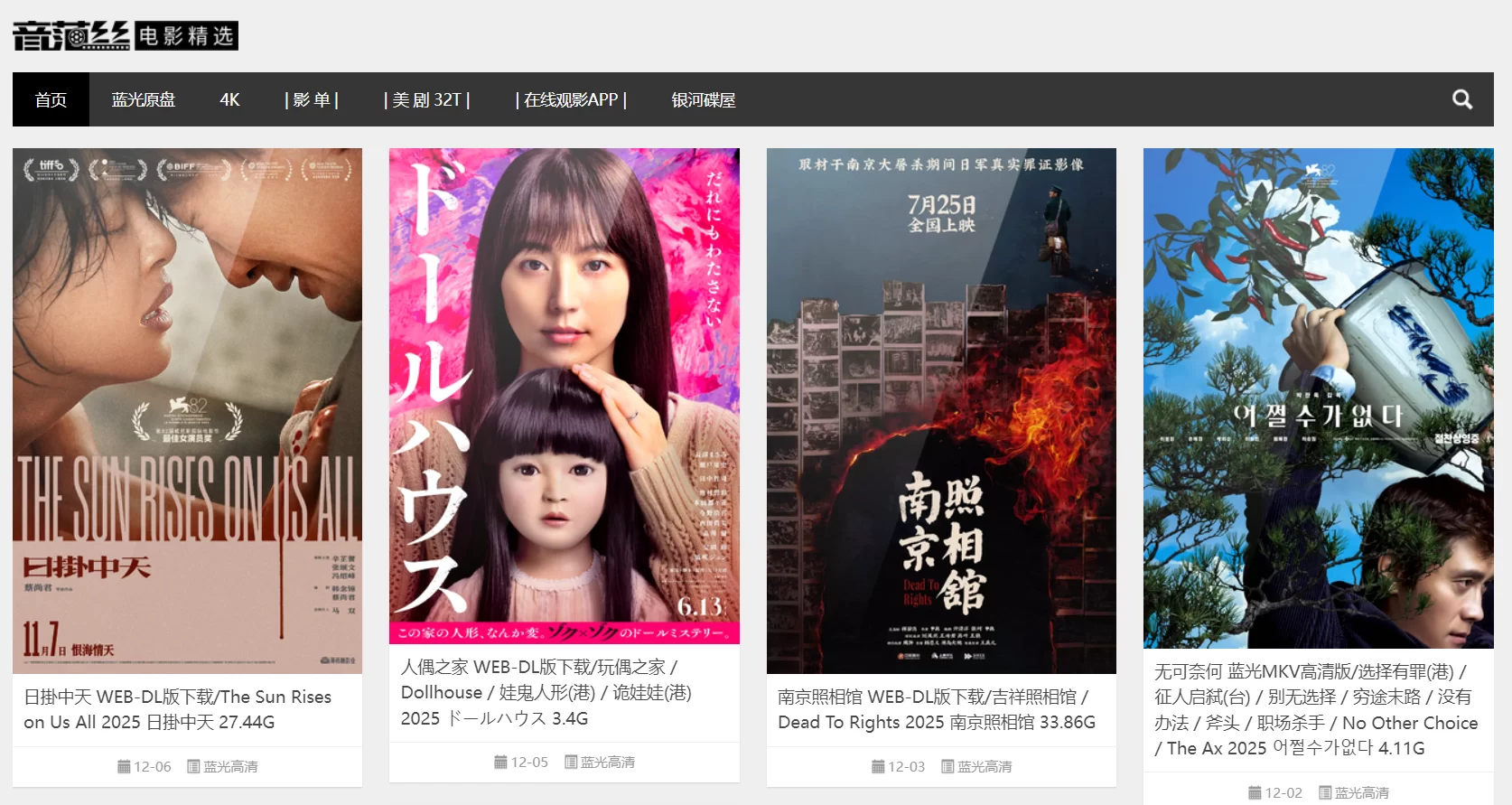Open the 影单 menu item
This screenshot has width=1512, height=805.
tap(311, 99)
